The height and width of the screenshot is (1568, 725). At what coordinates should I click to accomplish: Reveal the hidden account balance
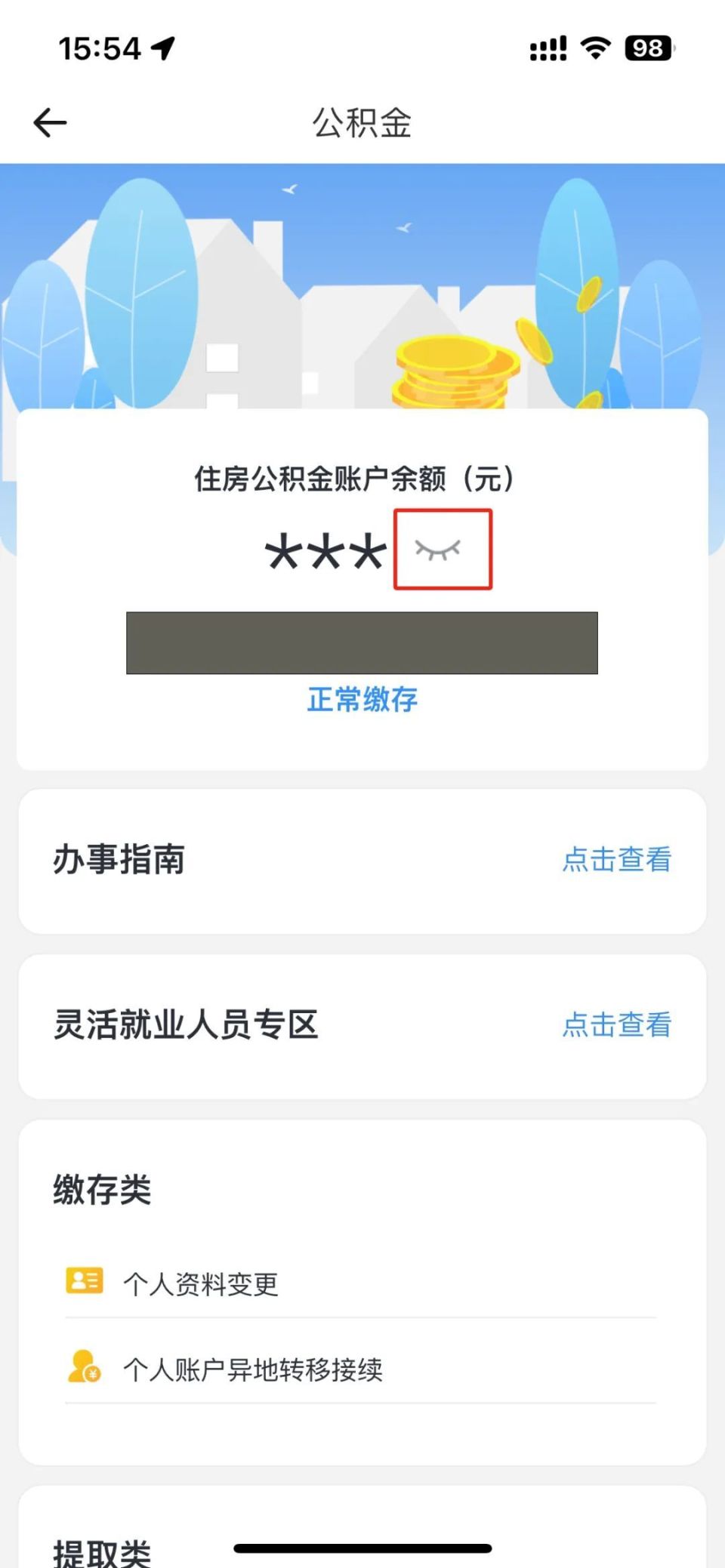pos(439,550)
